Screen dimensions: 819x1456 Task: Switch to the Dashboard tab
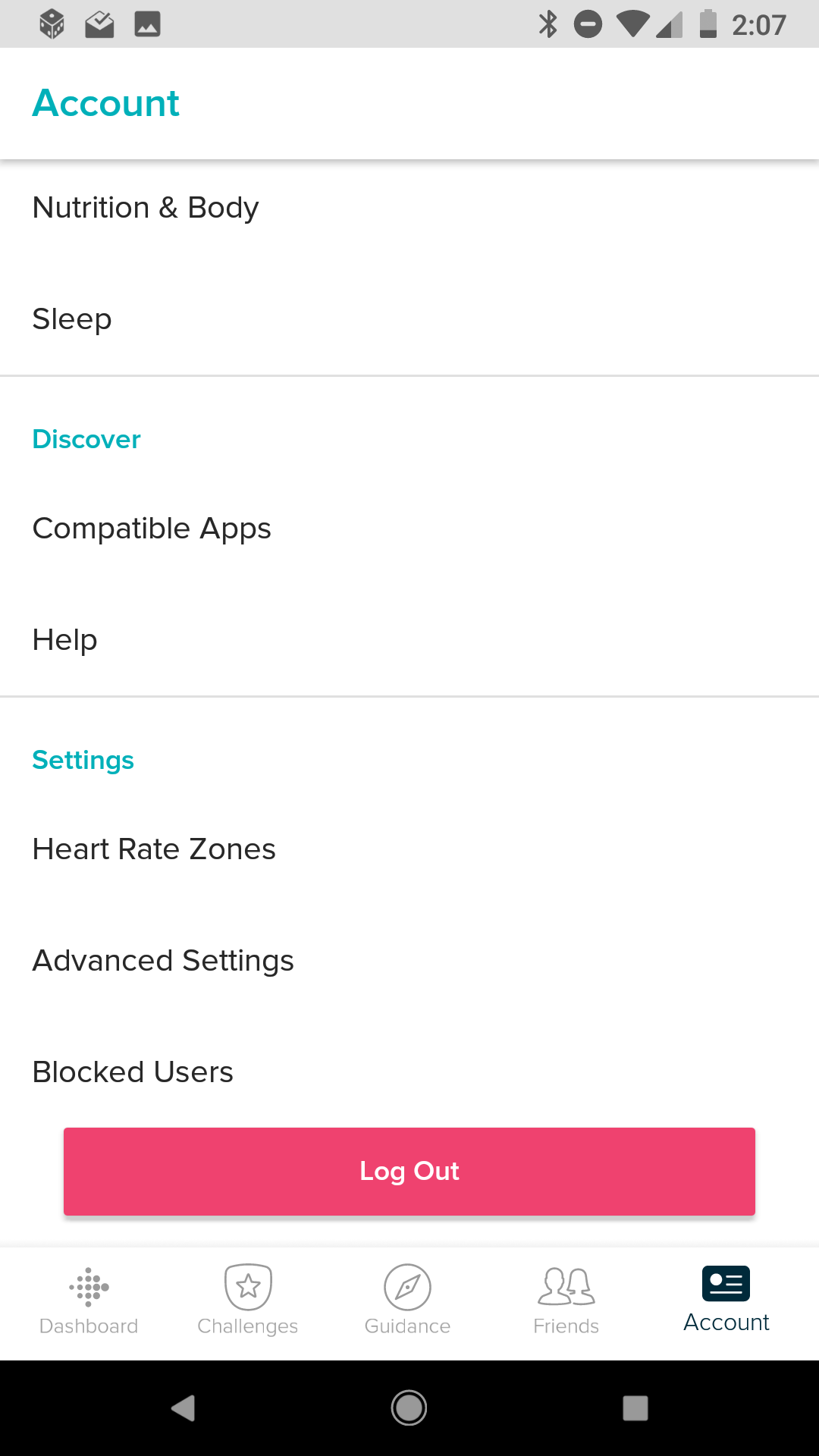[89, 1301]
